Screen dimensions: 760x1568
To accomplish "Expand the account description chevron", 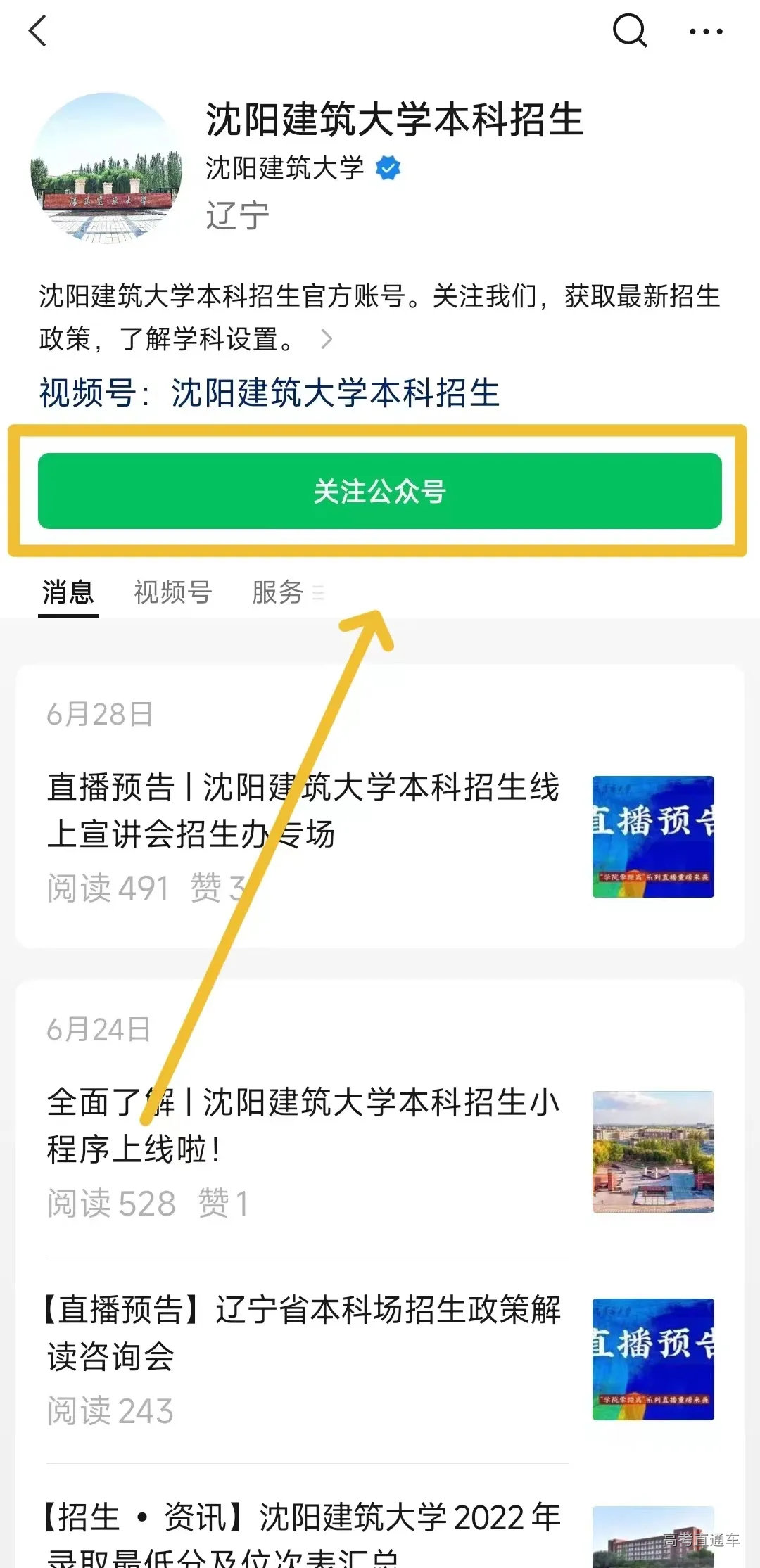I will tap(326, 340).
